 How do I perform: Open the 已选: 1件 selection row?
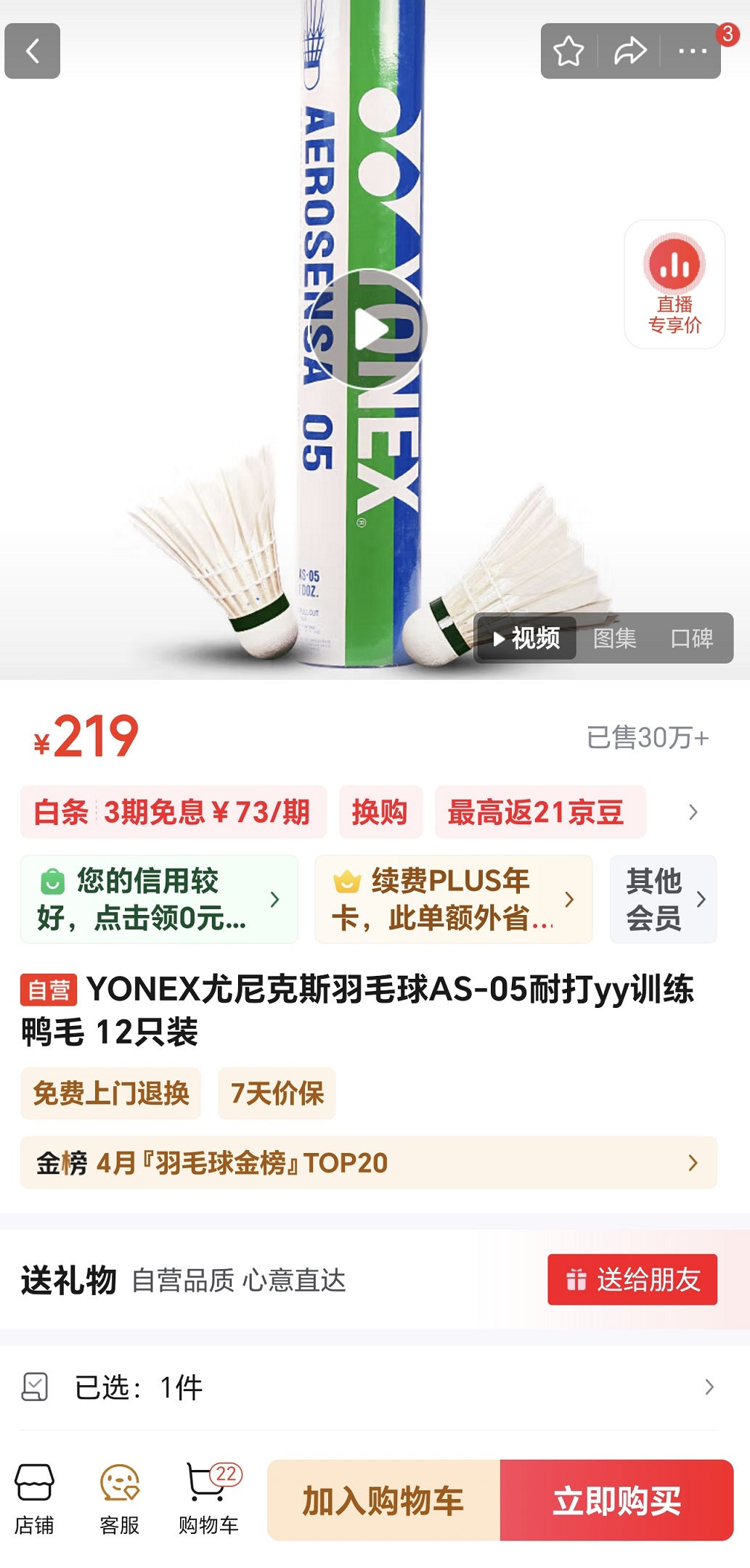368,1387
